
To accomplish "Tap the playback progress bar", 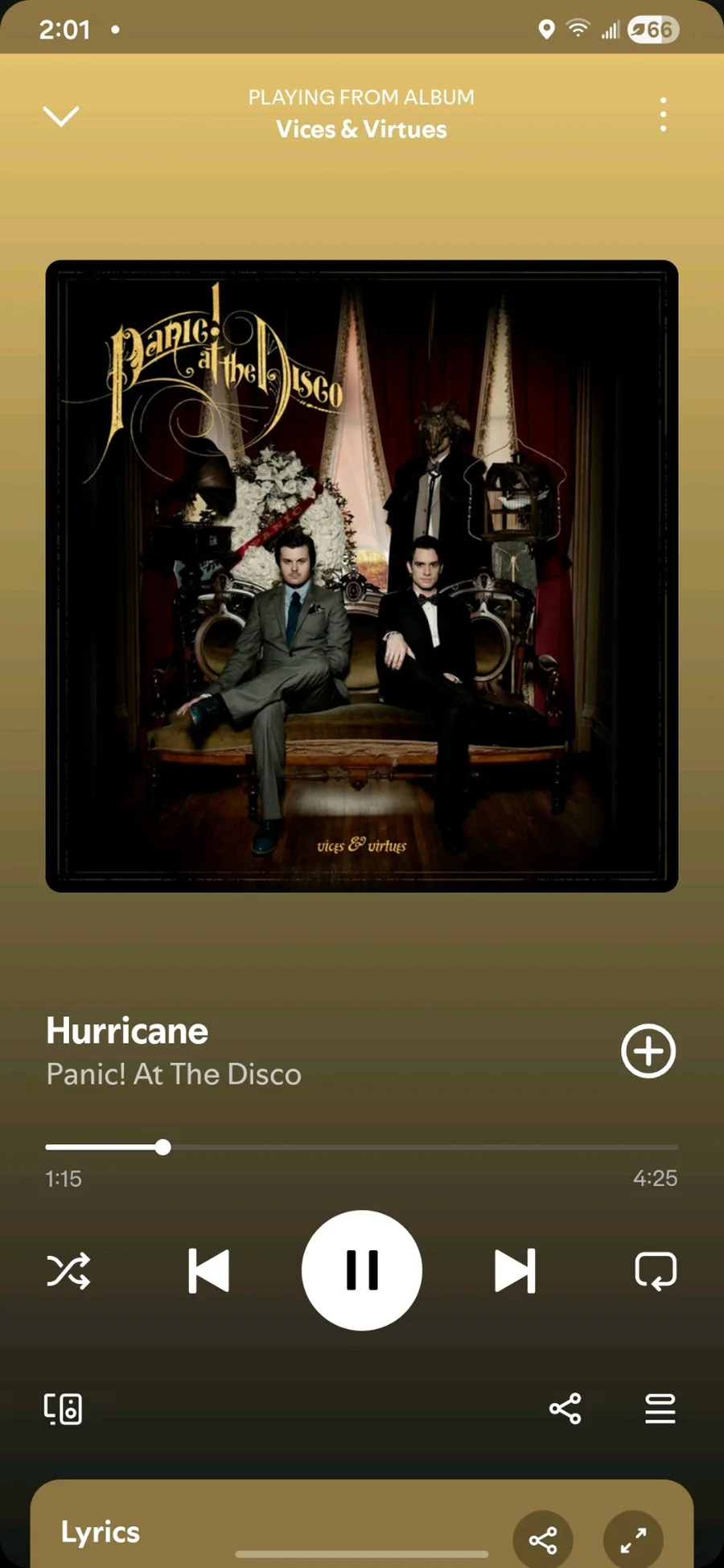I will click(362, 1147).
